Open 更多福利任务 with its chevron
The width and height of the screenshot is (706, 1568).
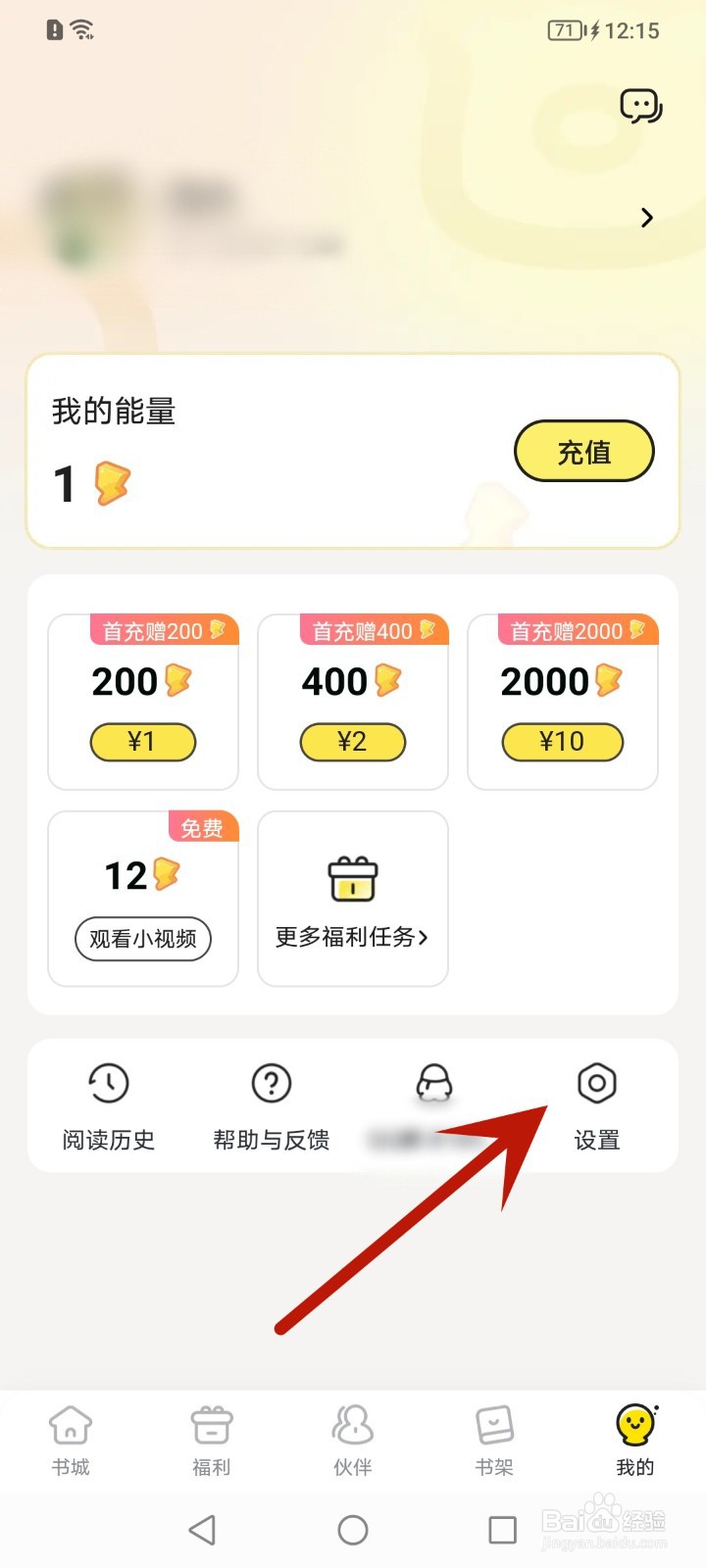pyautogui.click(x=352, y=938)
